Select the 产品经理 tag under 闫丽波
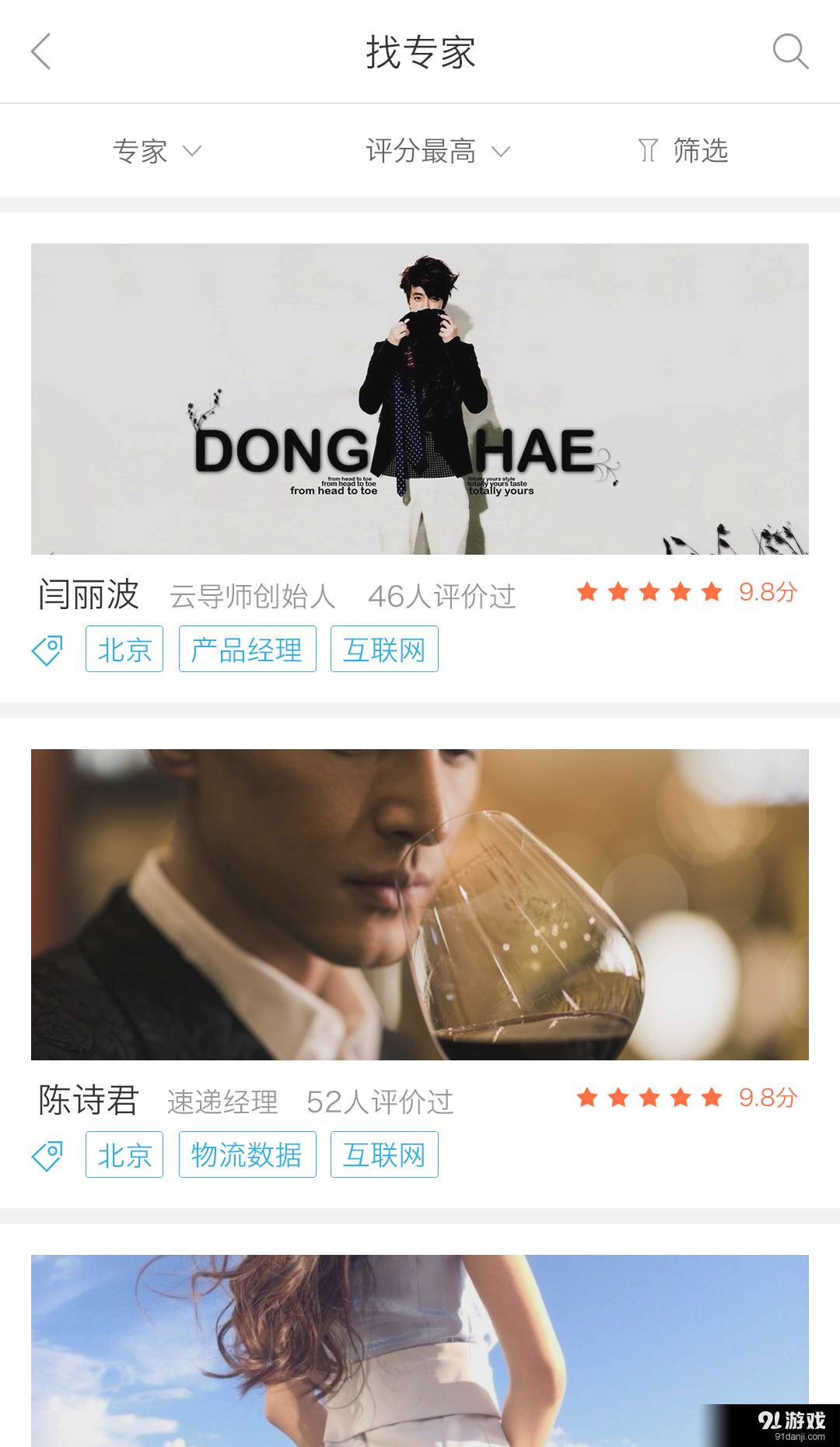The width and height of the screenshot is (840, 1447). pyautogui.click(x=247, y=649)
